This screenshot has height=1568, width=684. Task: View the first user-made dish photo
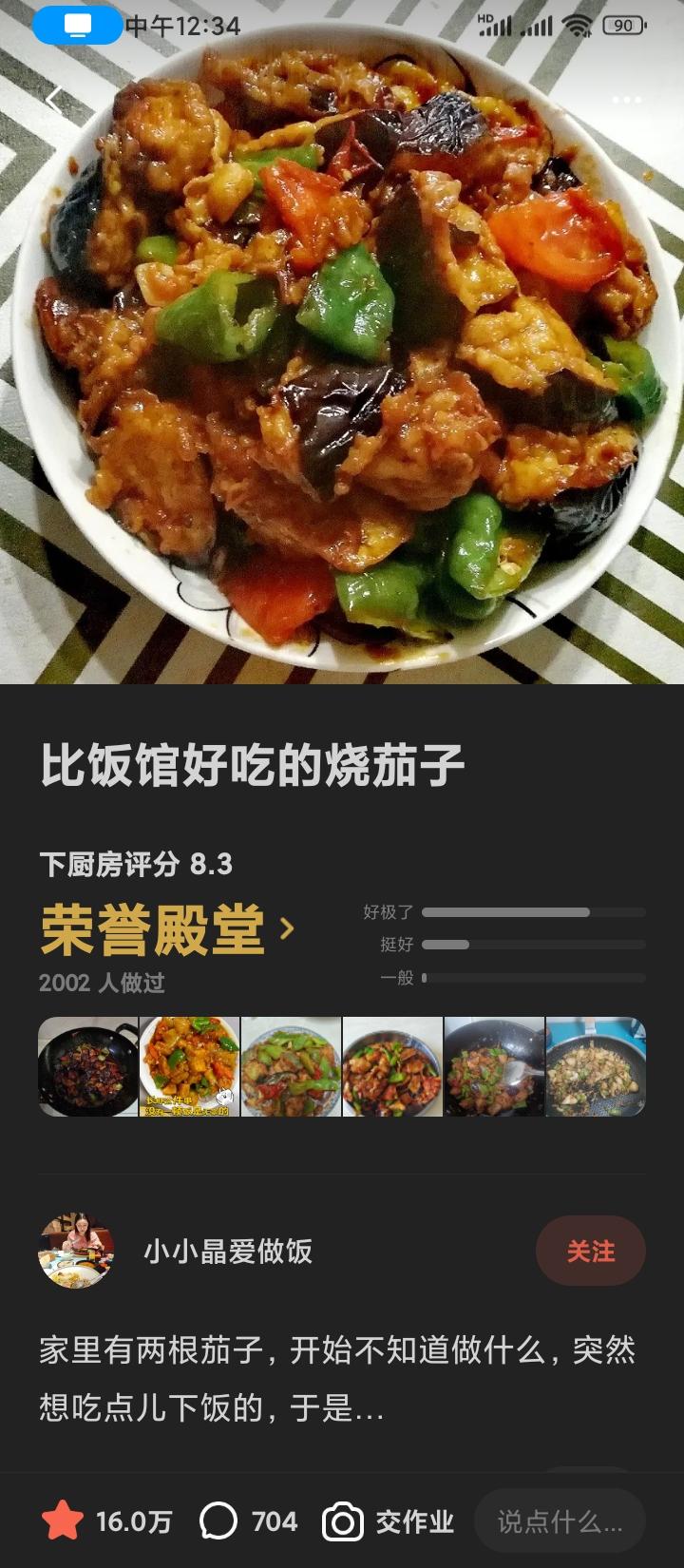[87, 1066]
